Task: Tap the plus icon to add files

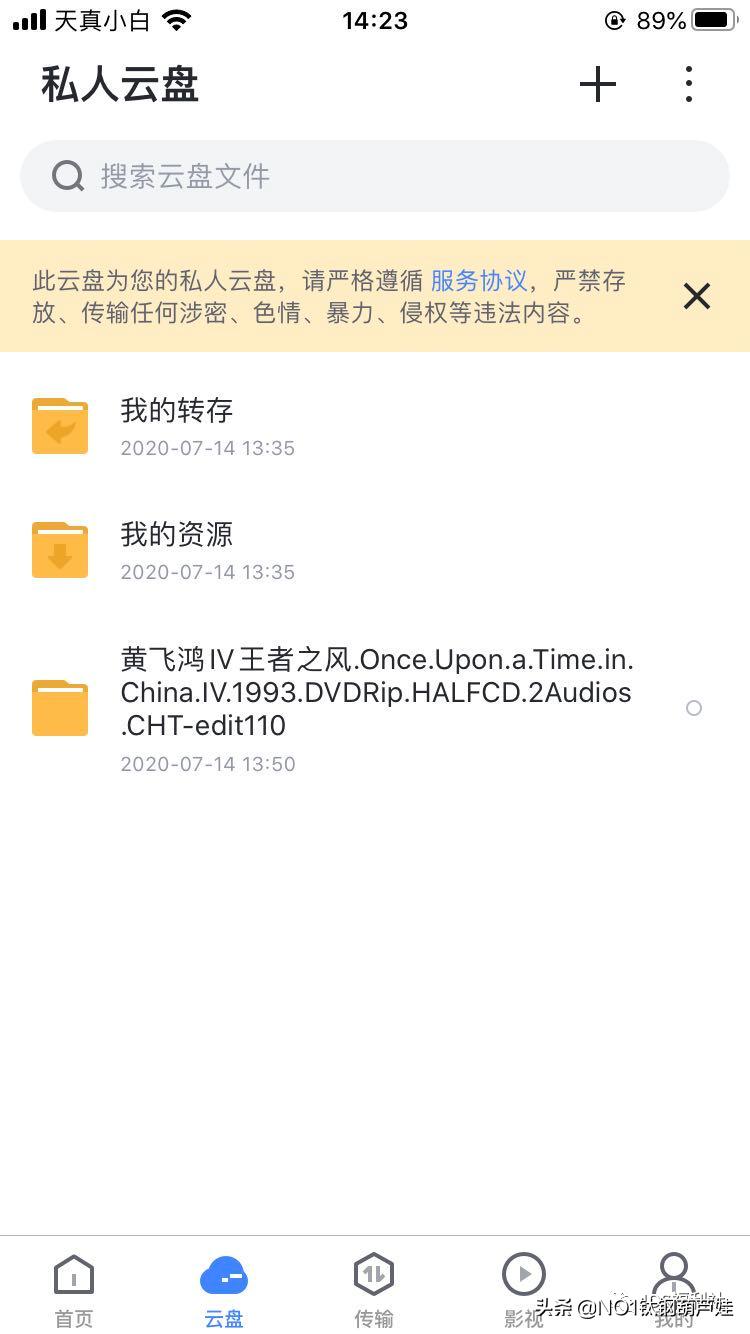Action: click(597, 84)
